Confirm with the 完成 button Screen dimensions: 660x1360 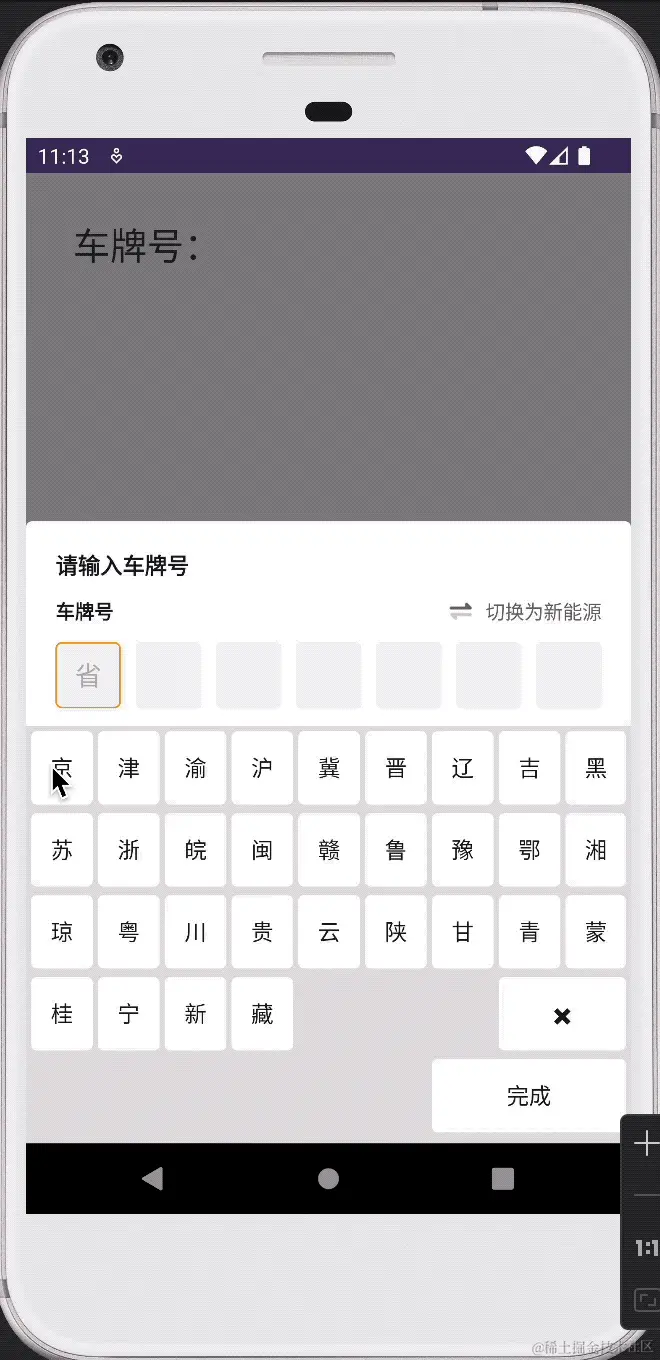coord(529,1096)
